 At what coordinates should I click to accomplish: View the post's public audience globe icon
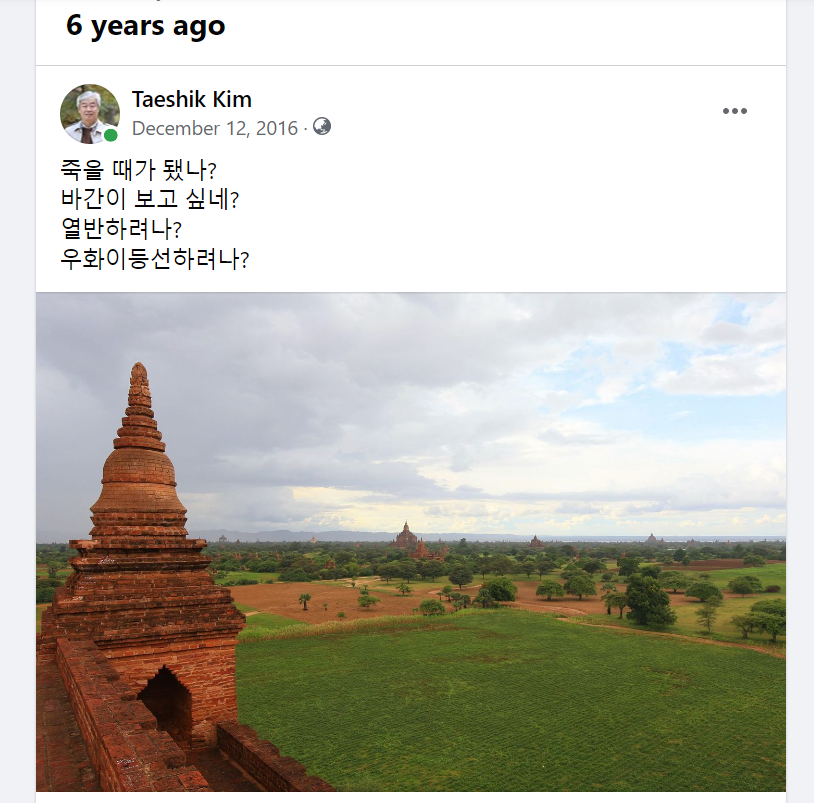tap(322, 127)
